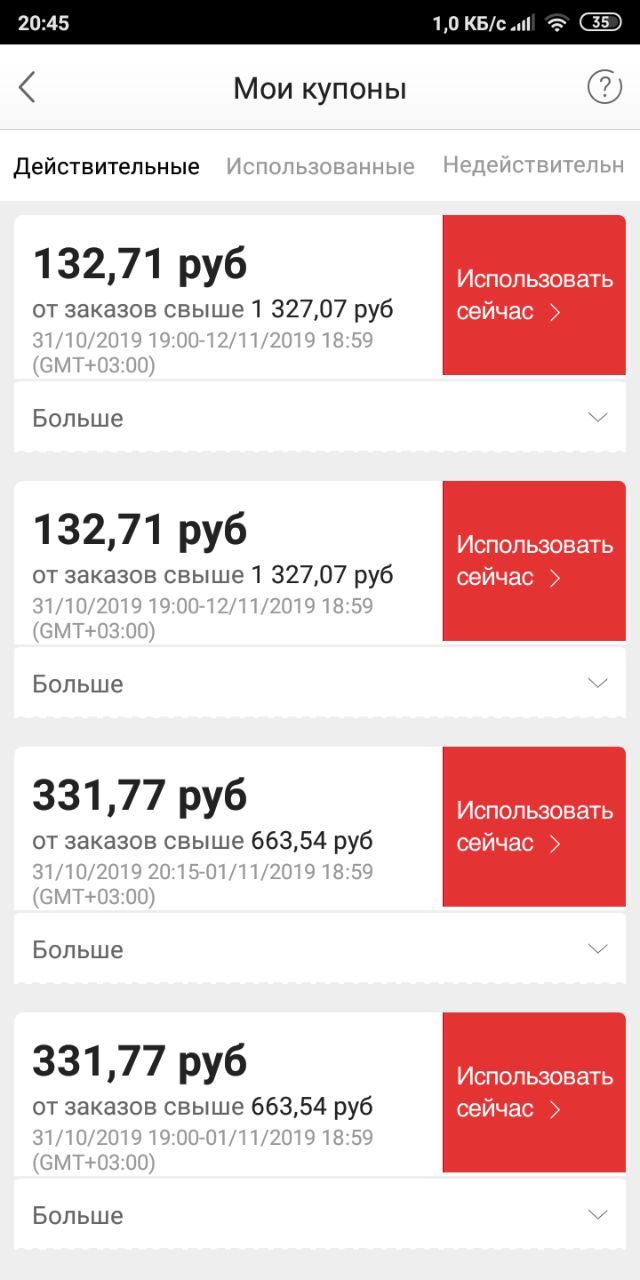Viewport: 640px width, 1280px height.
Task: Use the 331,77 руб coupon starting 19:00 on 31/10
Action: coord(534,1093)
